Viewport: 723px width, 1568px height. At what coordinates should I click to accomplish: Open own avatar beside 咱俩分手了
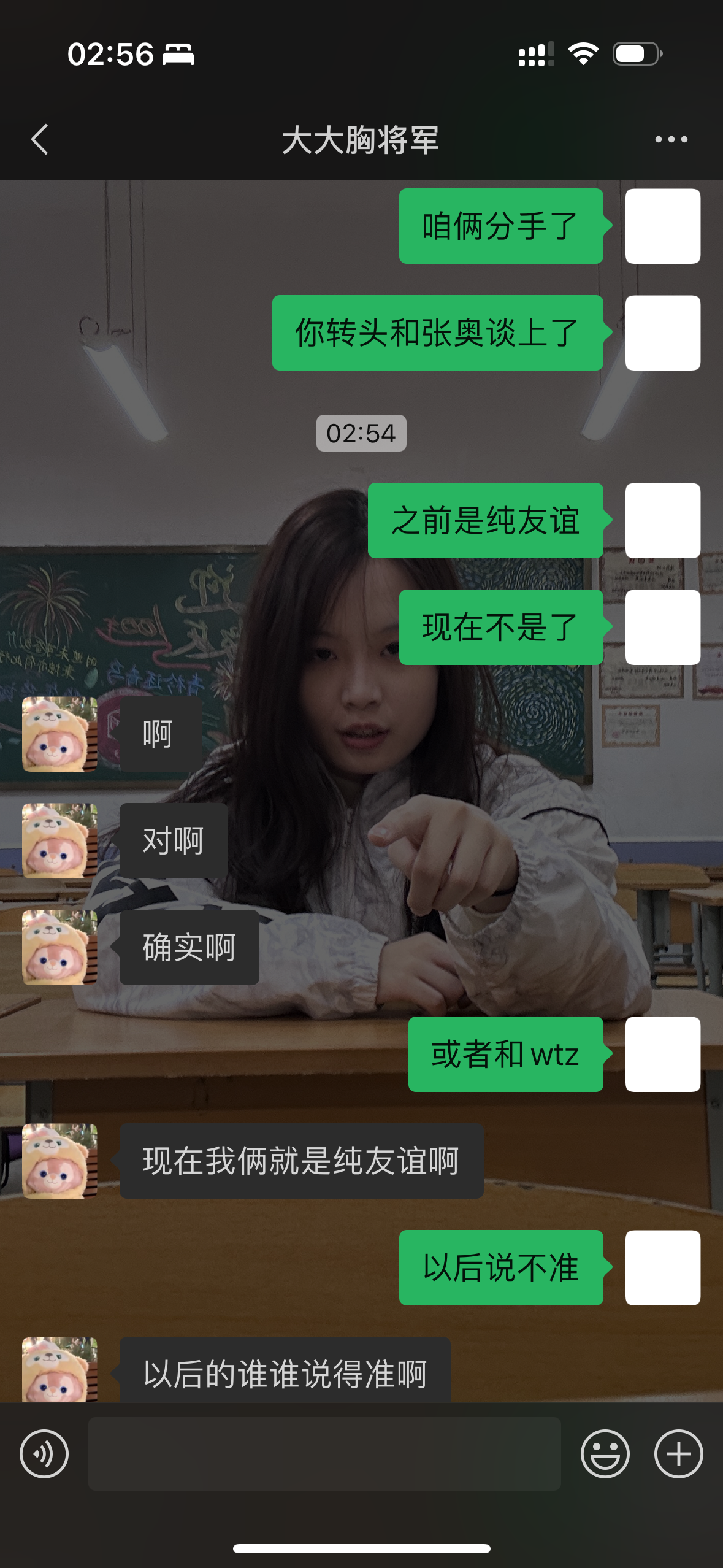click(x=662, y=226)
